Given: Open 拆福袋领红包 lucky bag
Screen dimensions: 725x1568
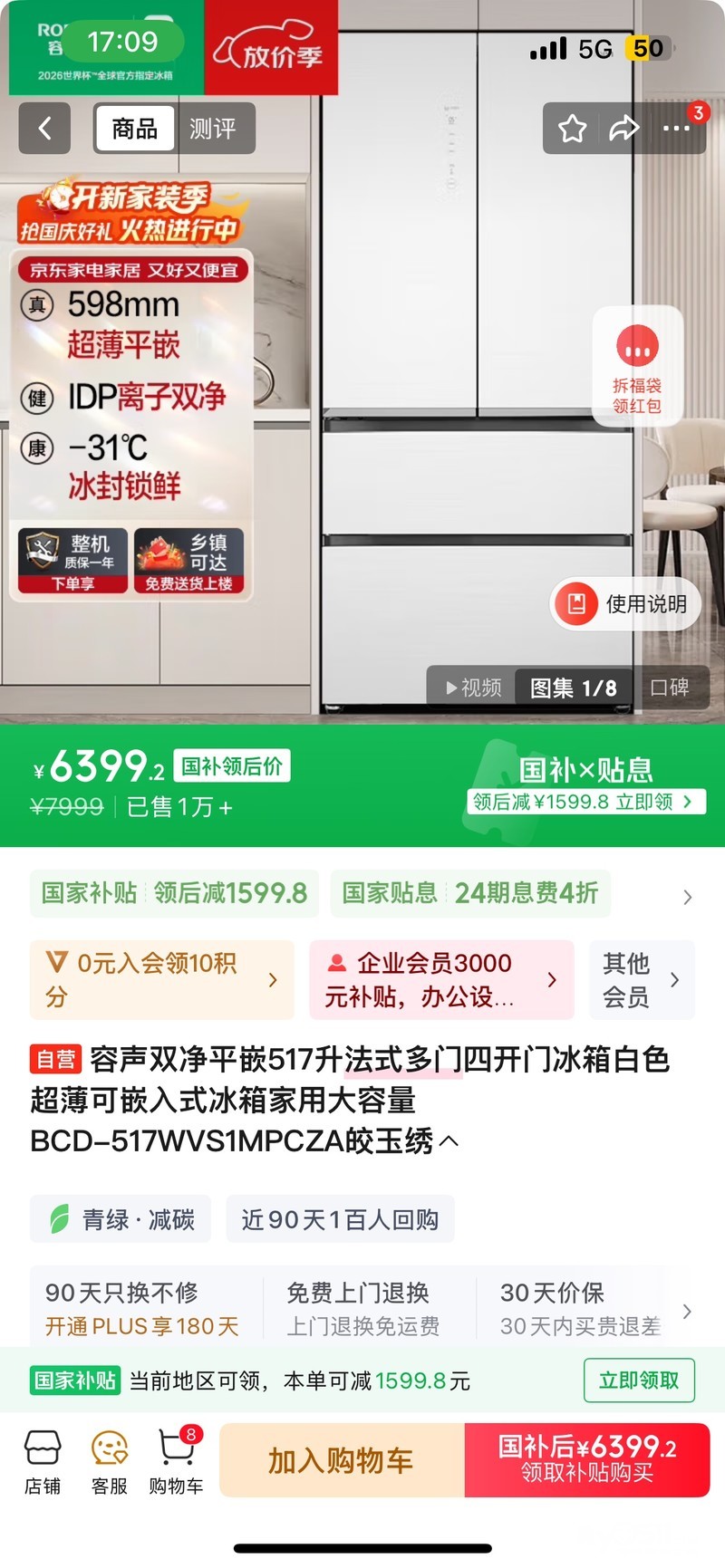Looking at the screenshot, I should [x=637, y=367].
